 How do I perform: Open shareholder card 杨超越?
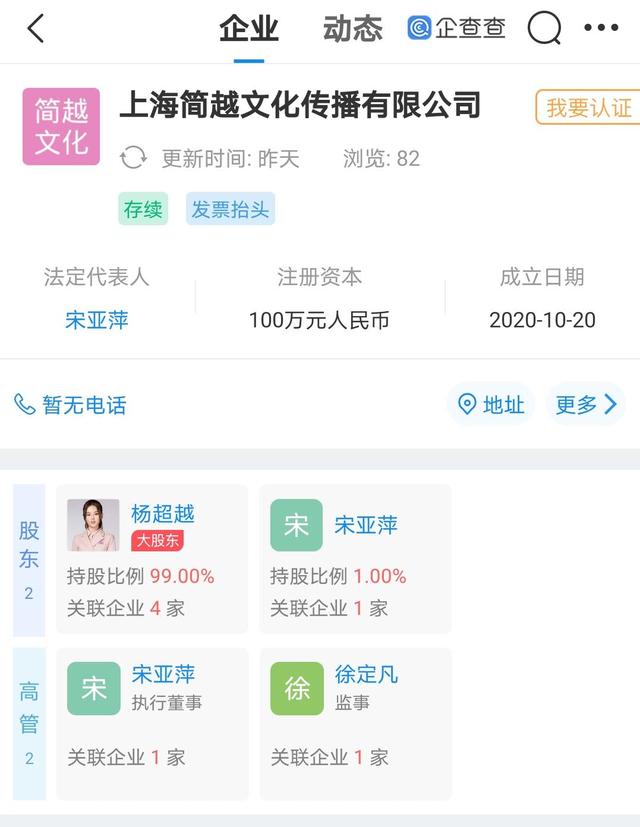click(152, 559)
